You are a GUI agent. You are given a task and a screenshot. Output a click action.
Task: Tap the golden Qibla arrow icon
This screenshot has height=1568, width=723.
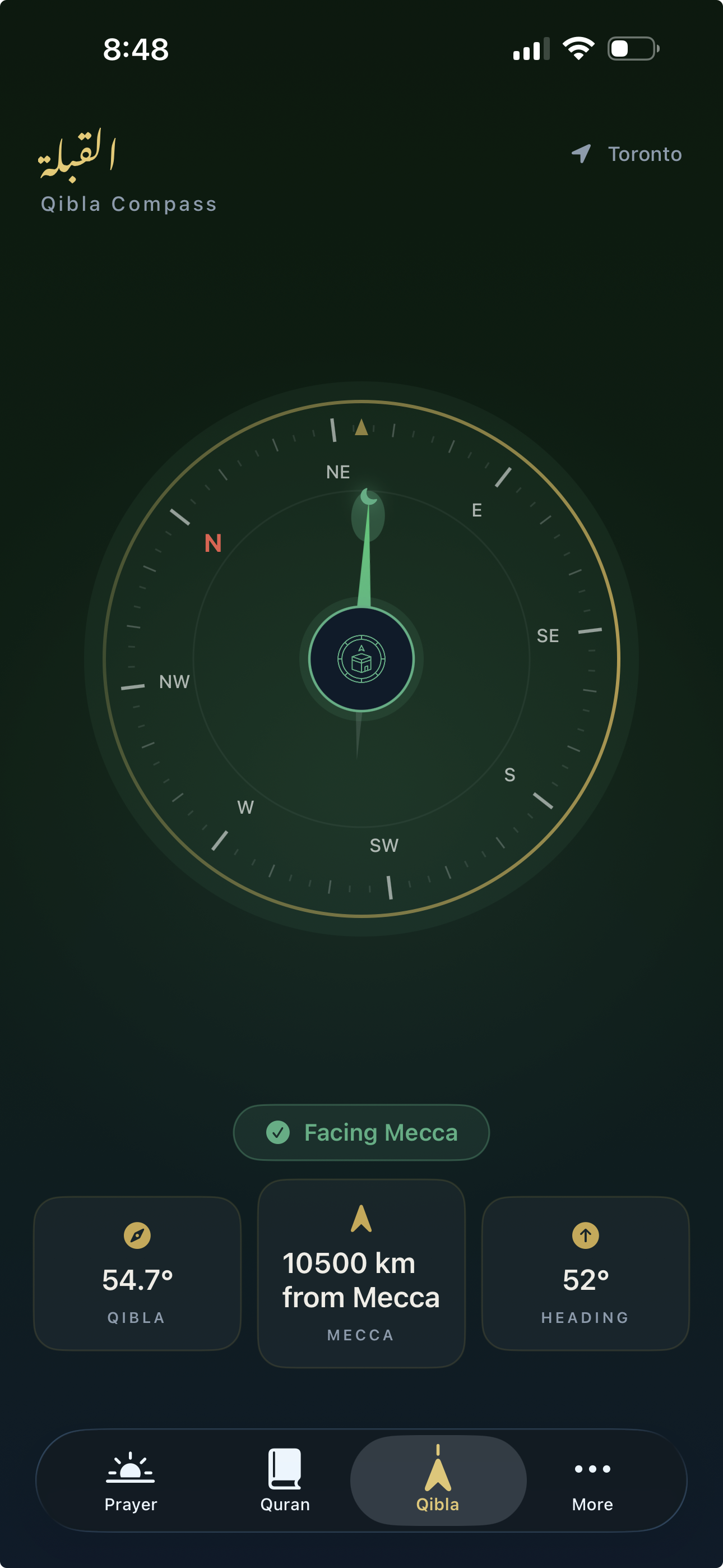[438, 1470]
